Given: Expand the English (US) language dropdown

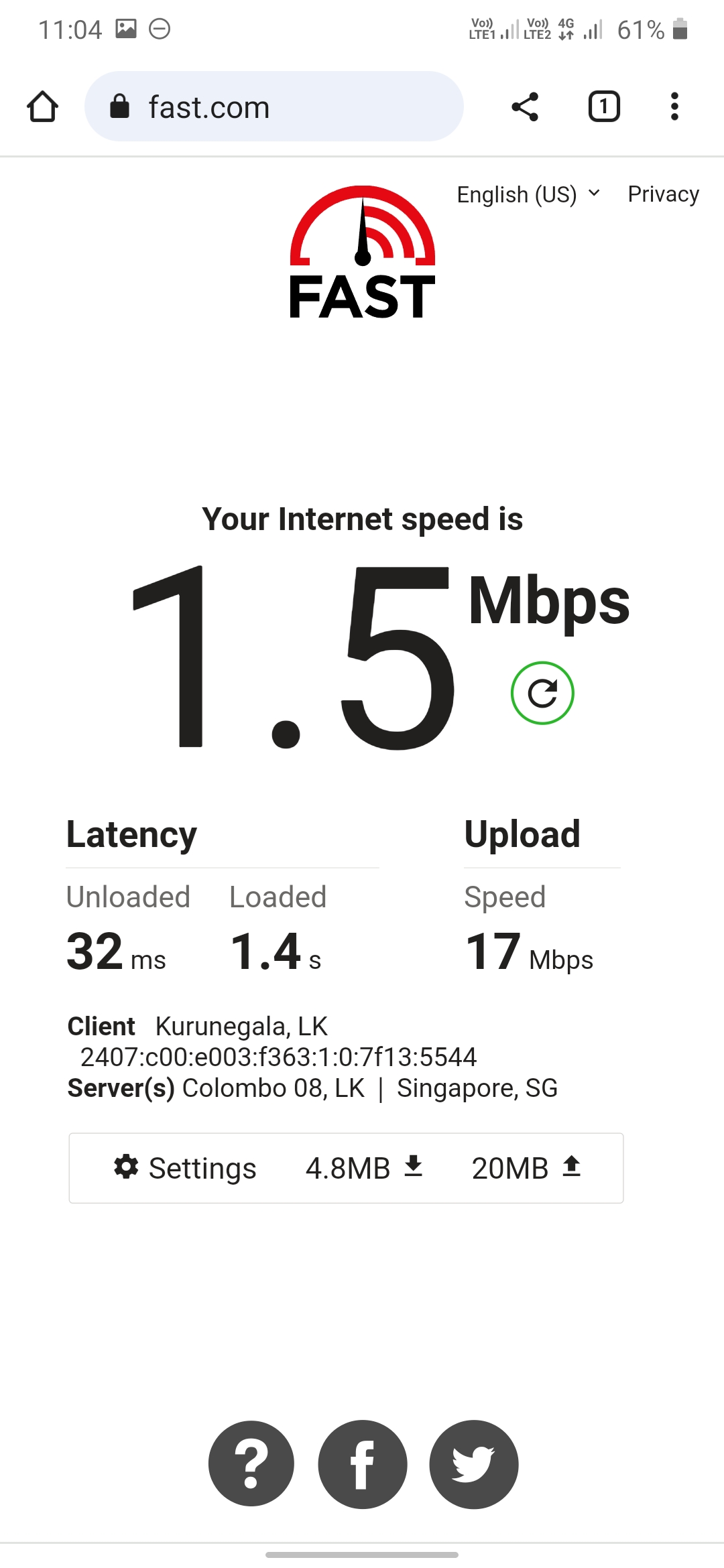Looking at the screenshot, I should 528,194.
